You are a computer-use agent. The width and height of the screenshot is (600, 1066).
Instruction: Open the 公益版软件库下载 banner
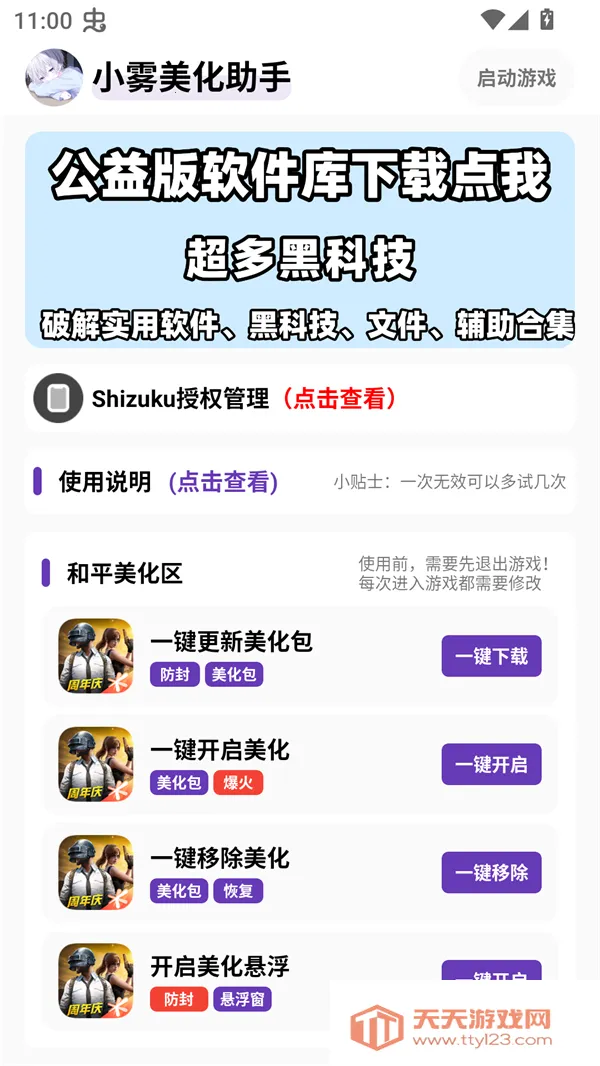point(300,240)
